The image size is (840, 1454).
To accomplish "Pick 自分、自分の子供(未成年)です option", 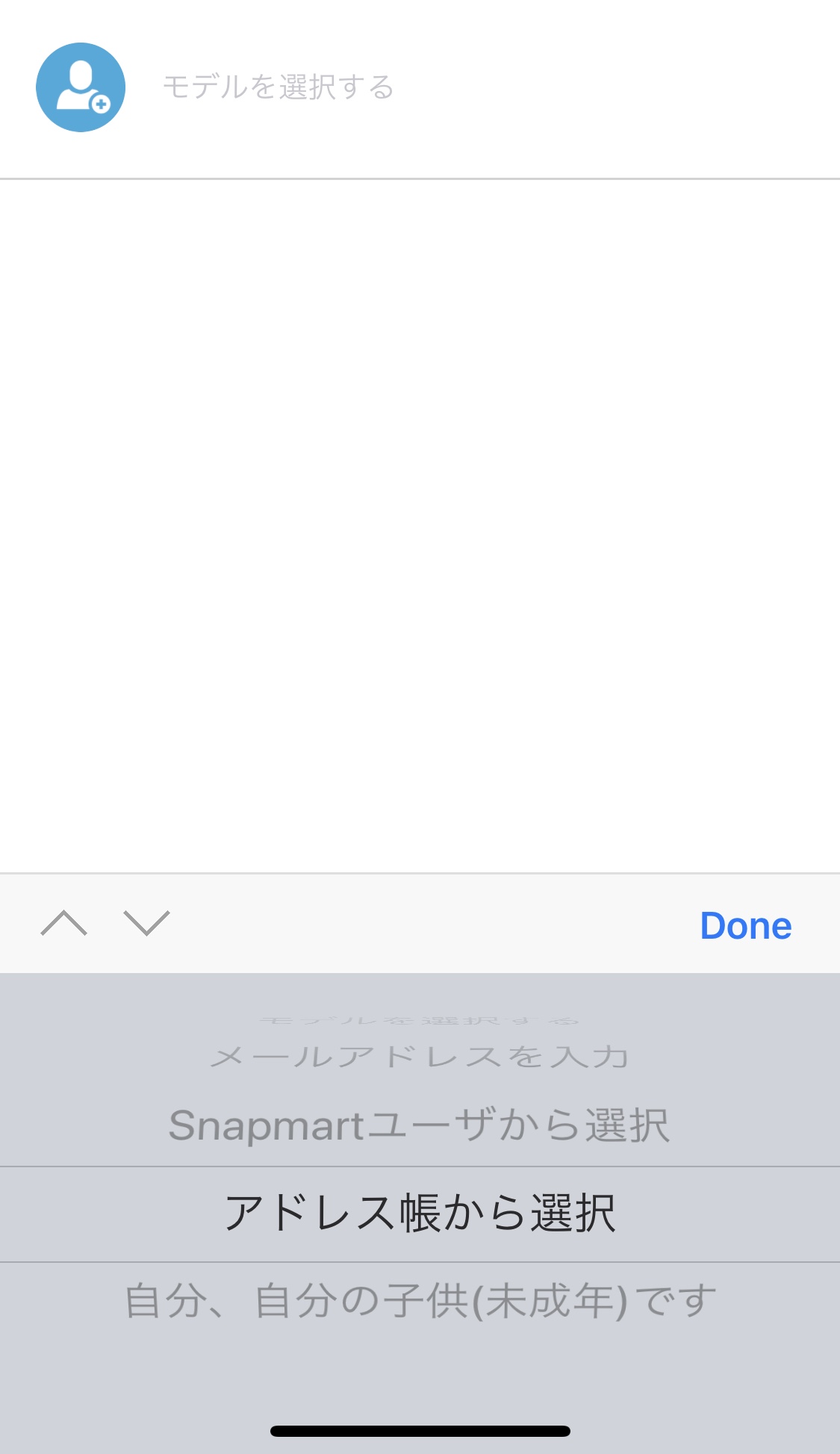I will tap(420, 1301).
